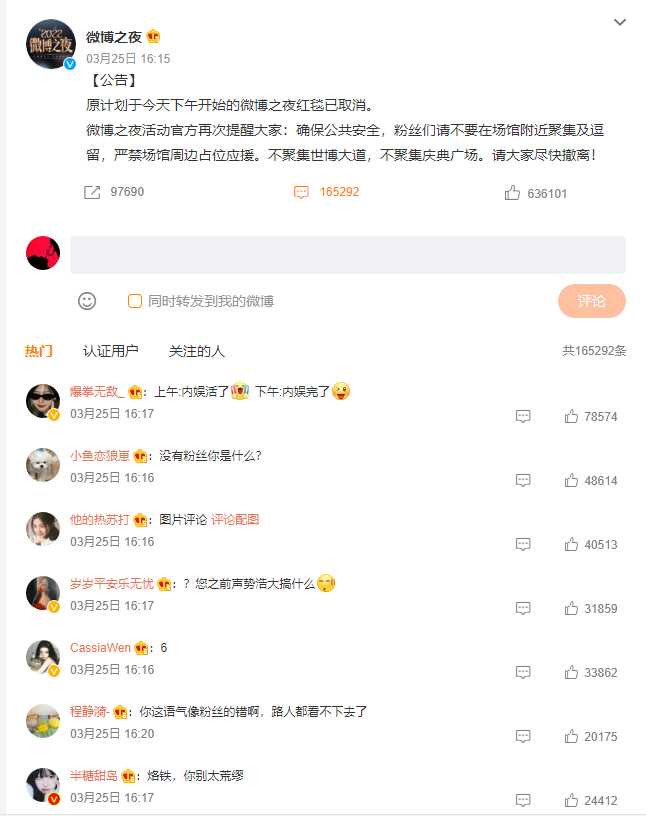Like the comment by 爆拳无敌_
The image size is (646, 816).
(572, 416)
